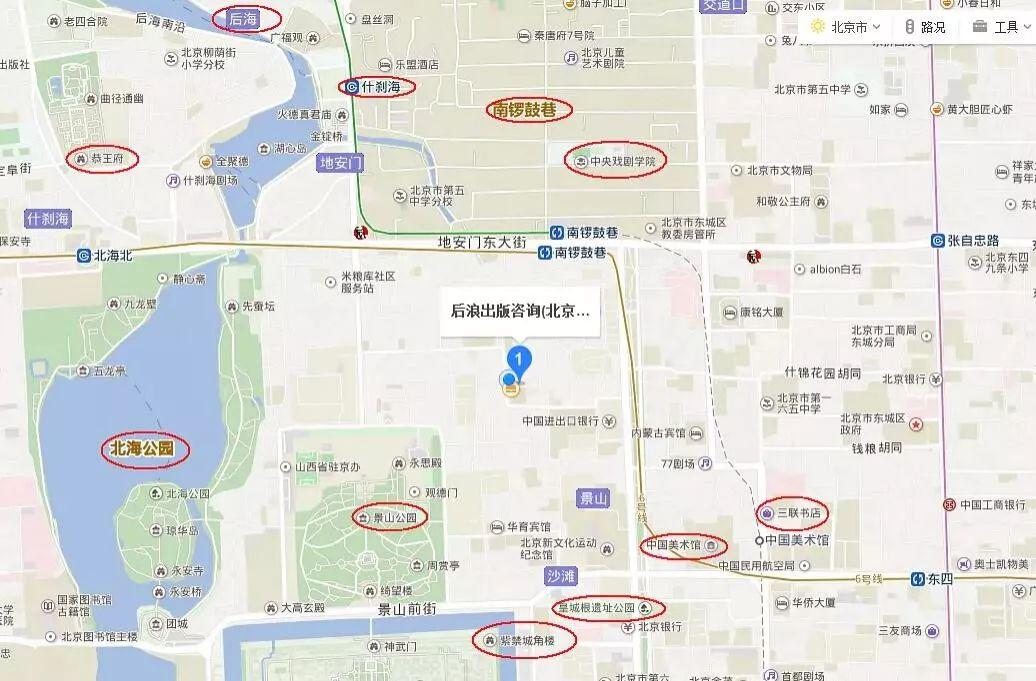The height and width of the screenshot is (681, 1036).
Task: Open the 后浪出版咨询 info bubble
Action: pyautogui.click(x=520, y=311)
